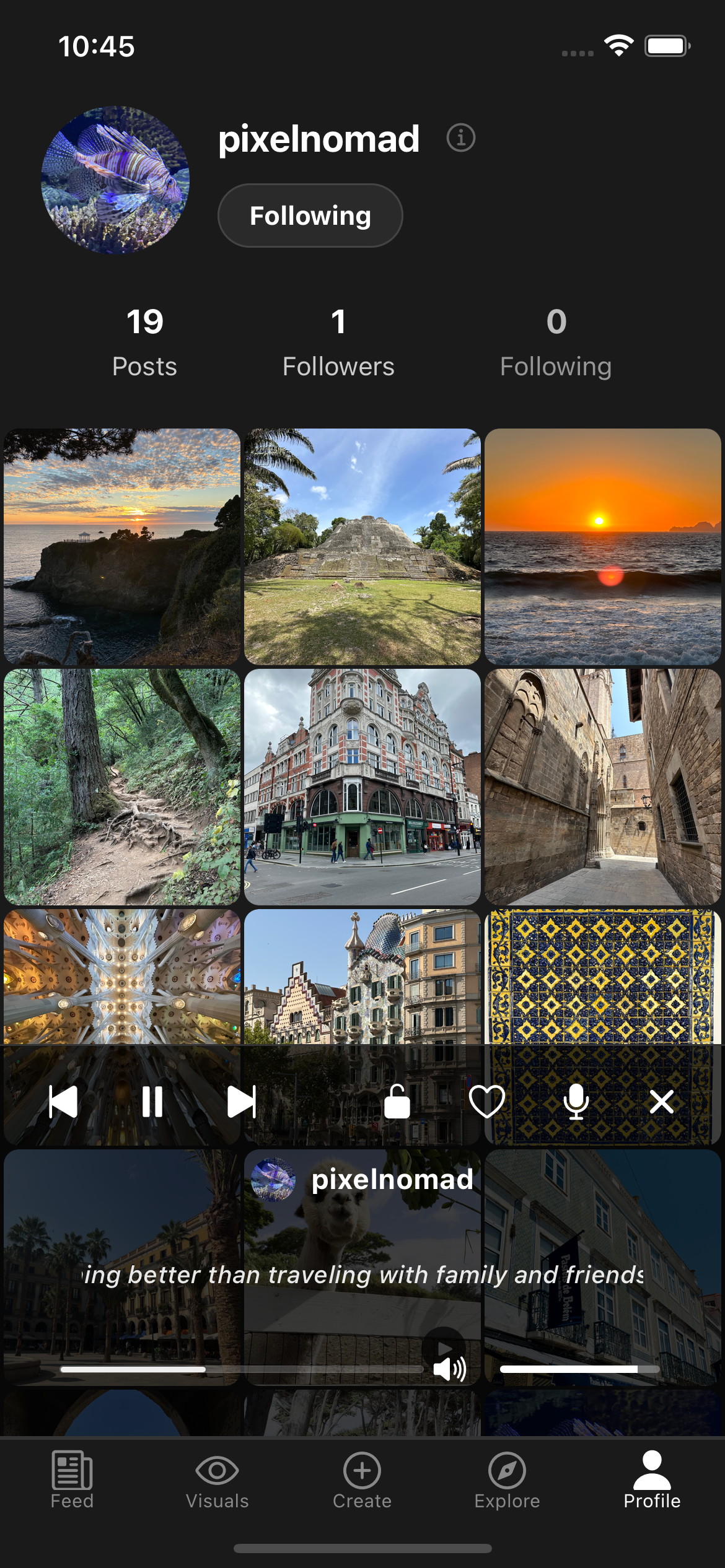The width and height of the screenshot is (725, 1568).
Task: Open the Create tab
Action: (362, 1480)
